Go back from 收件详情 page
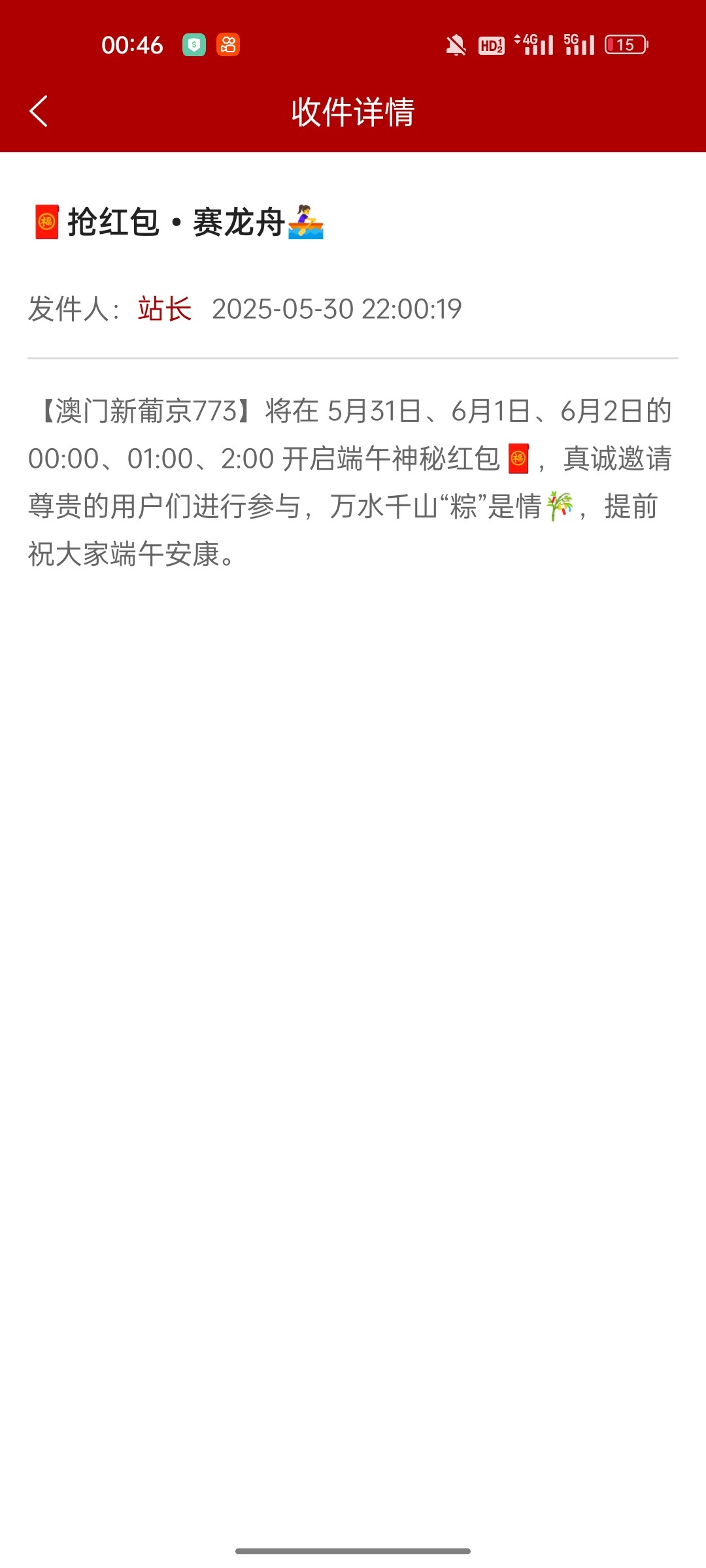 pos(39,111)
